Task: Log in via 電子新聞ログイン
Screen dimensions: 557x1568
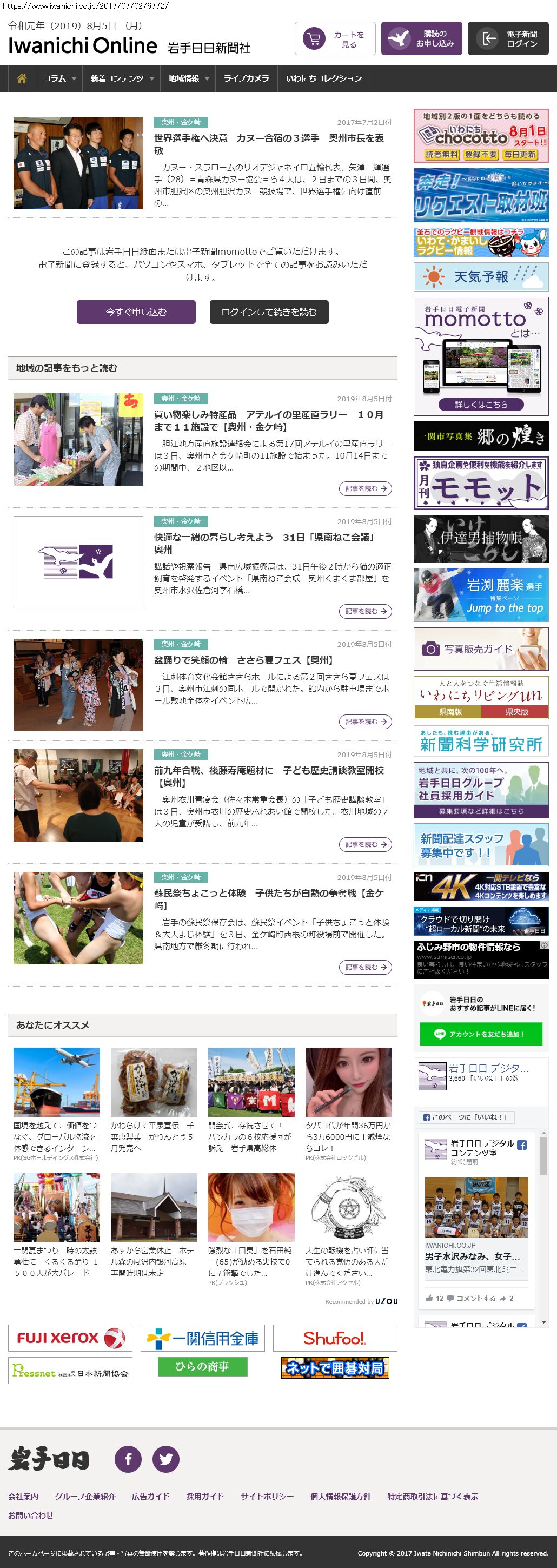Action: [508, 39]
